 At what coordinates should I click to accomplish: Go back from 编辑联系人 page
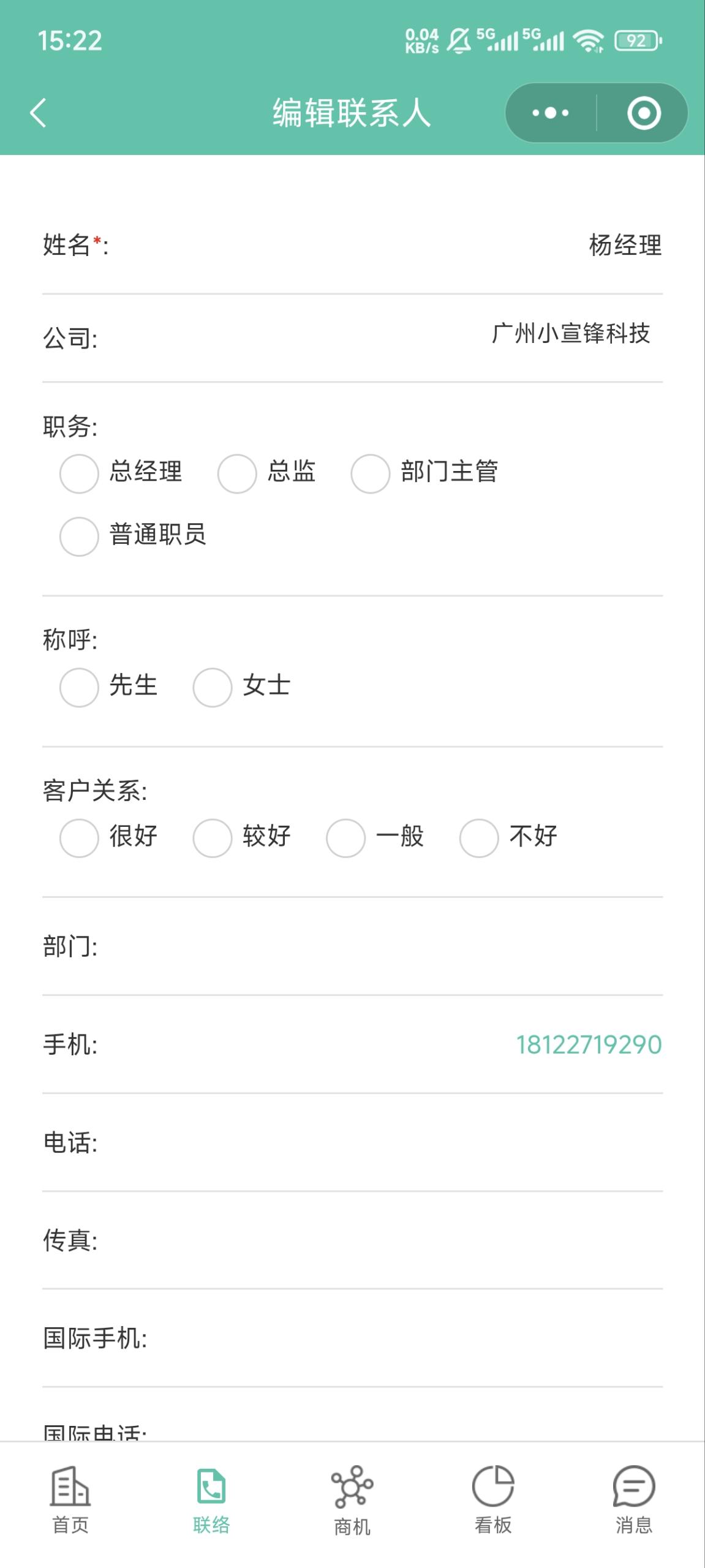click(38, 113)
